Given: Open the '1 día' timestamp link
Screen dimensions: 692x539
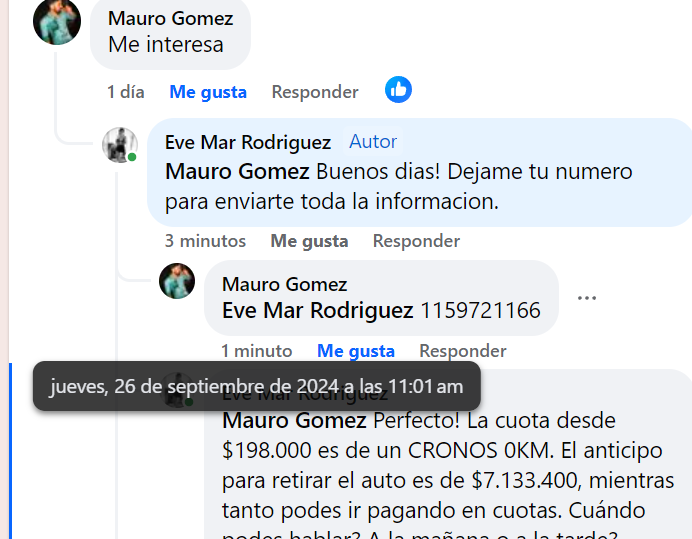Looking at the screenshot, I should [126, 92].
